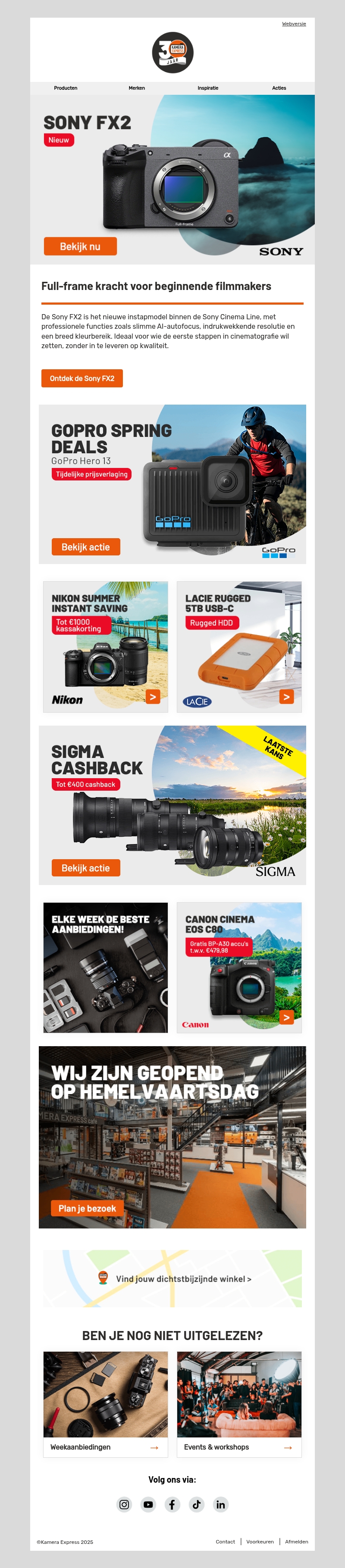Open the Nikon Summer Instant Saving card
Screen dimensions: 345x1568
[106, 646]
